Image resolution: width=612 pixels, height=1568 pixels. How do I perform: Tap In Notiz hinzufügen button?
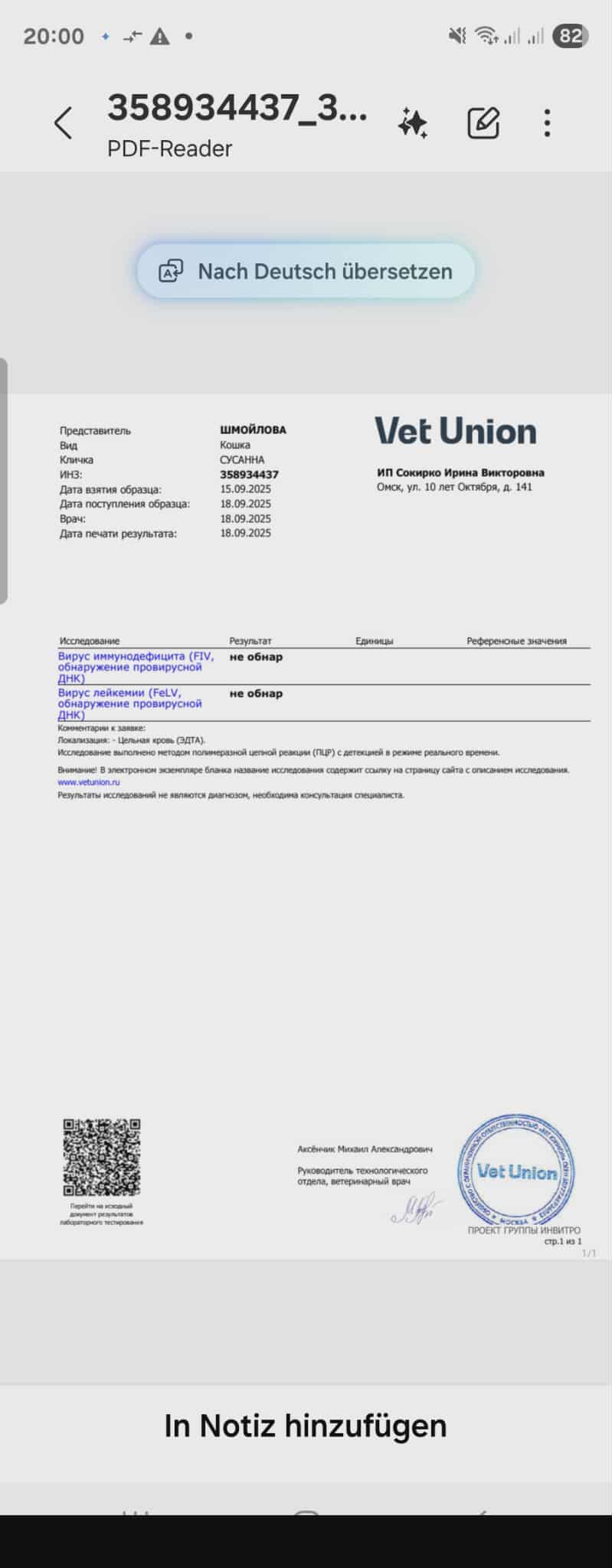tap(306, 1426)
